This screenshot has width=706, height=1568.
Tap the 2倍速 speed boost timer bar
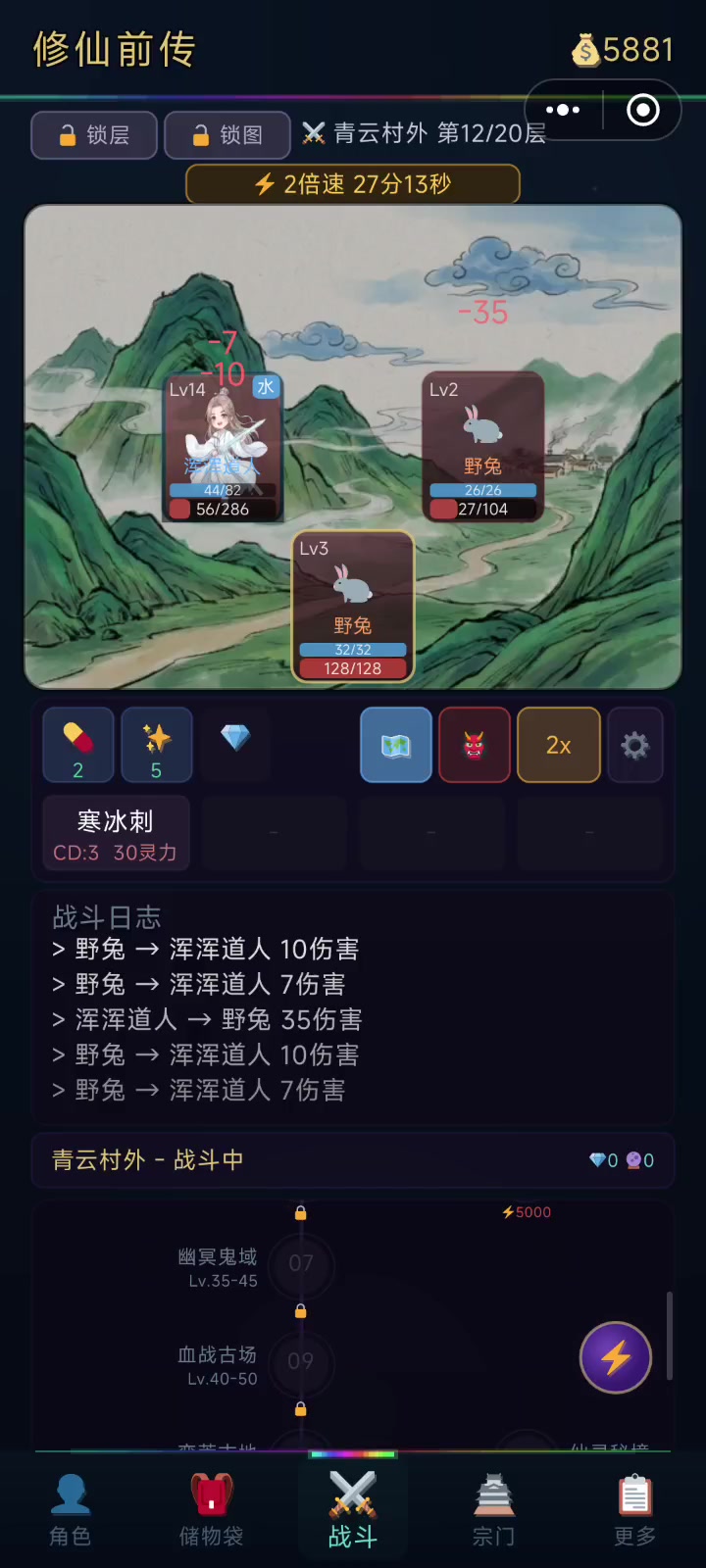(x=353, y=184)
